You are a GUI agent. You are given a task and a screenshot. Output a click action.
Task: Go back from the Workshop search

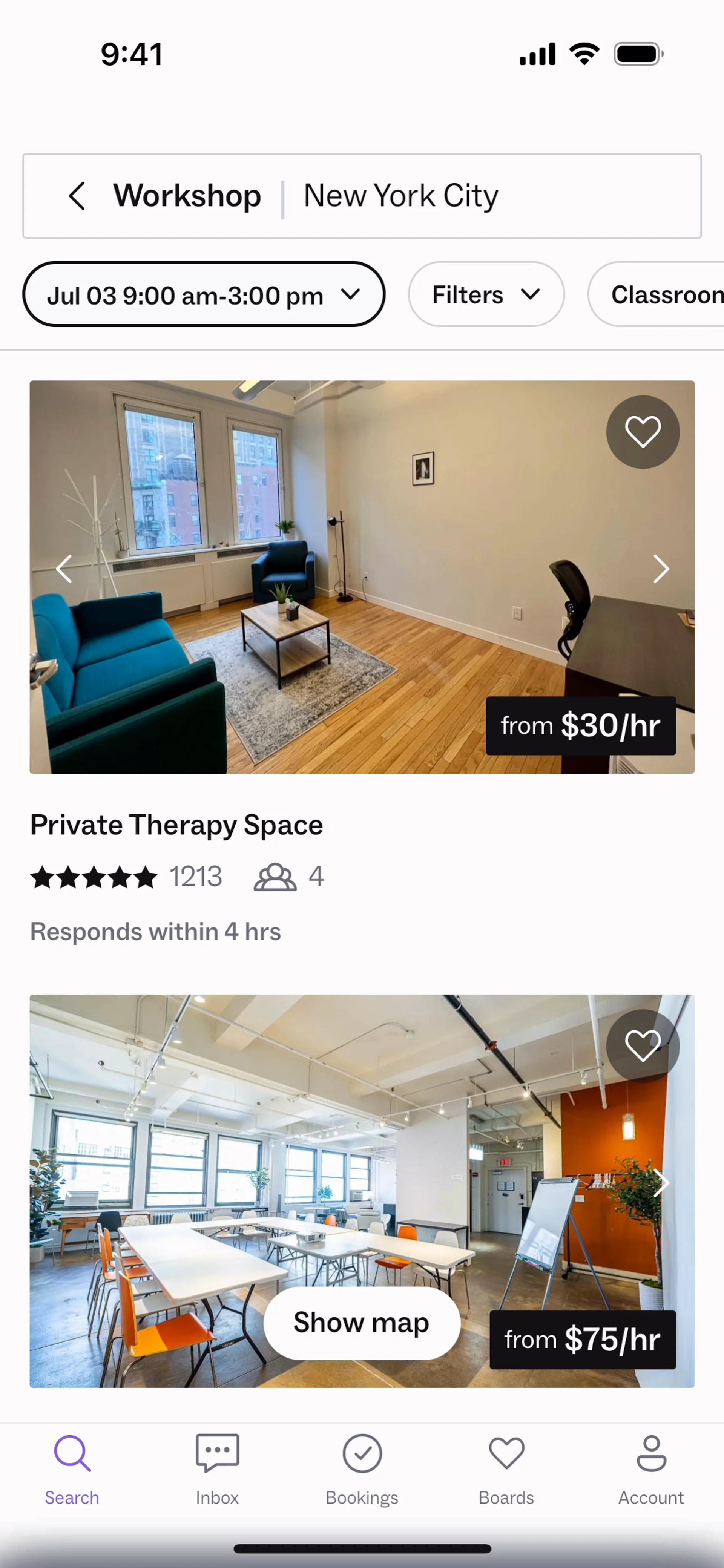click(77, 196)
